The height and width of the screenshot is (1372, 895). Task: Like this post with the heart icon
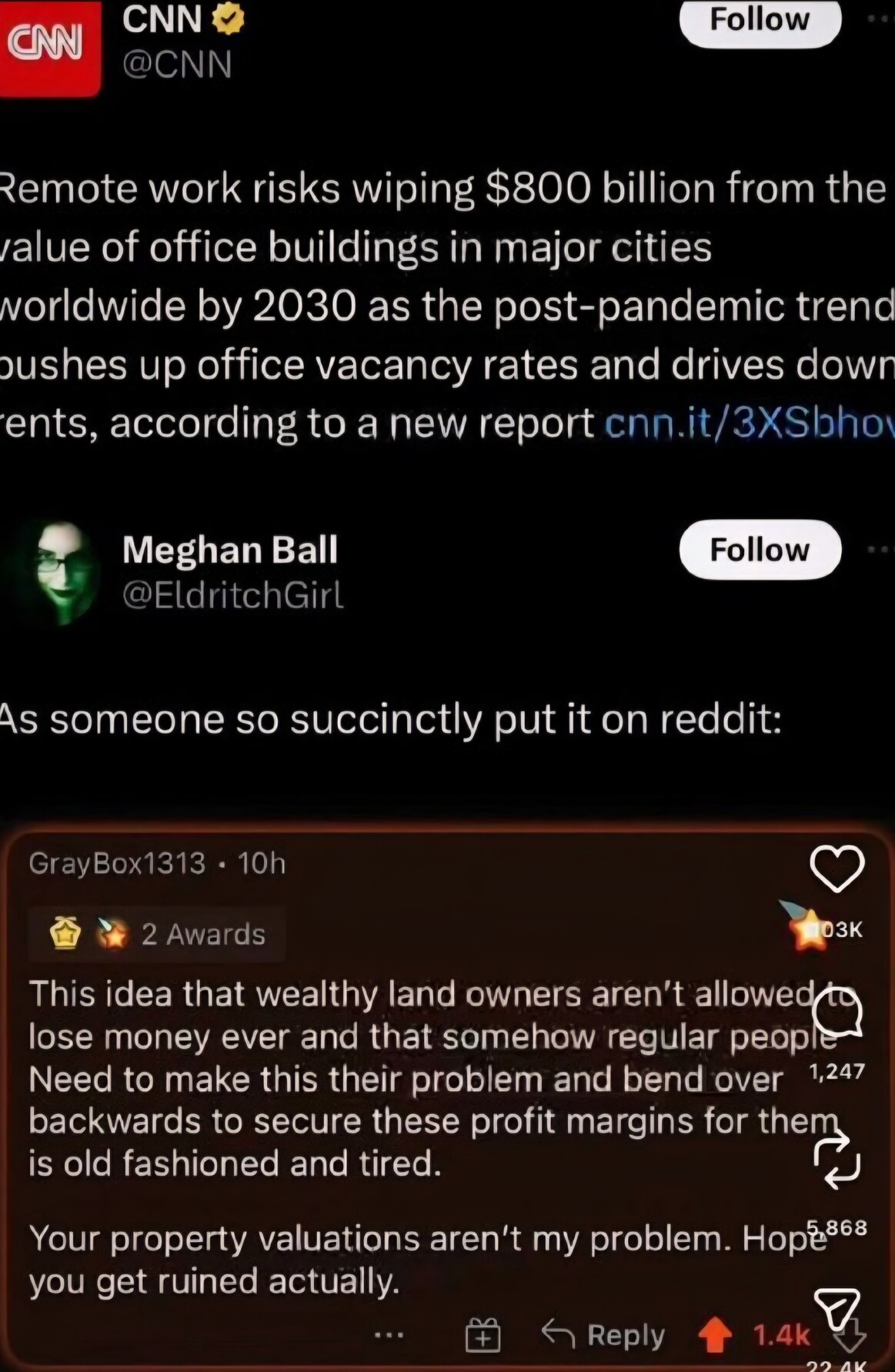point(837,869)
